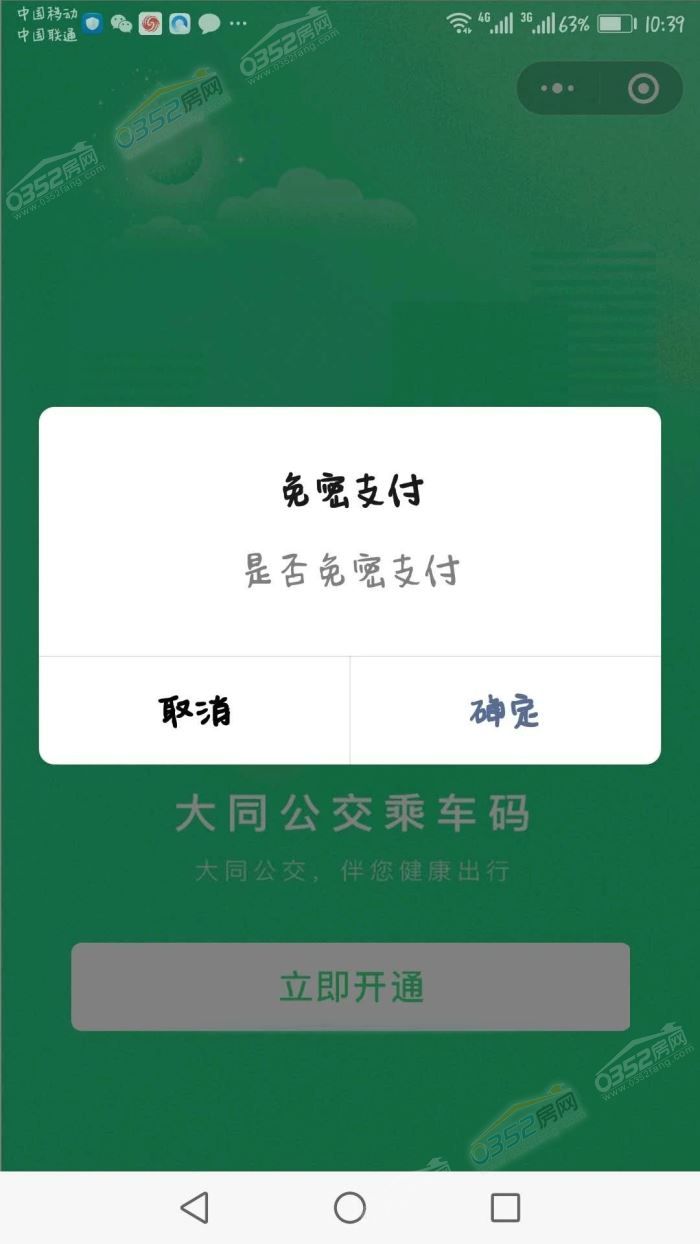Open the mini program three-dot menu
The height and width of the screenshot is (1244, 700).
tap(557, 89)
